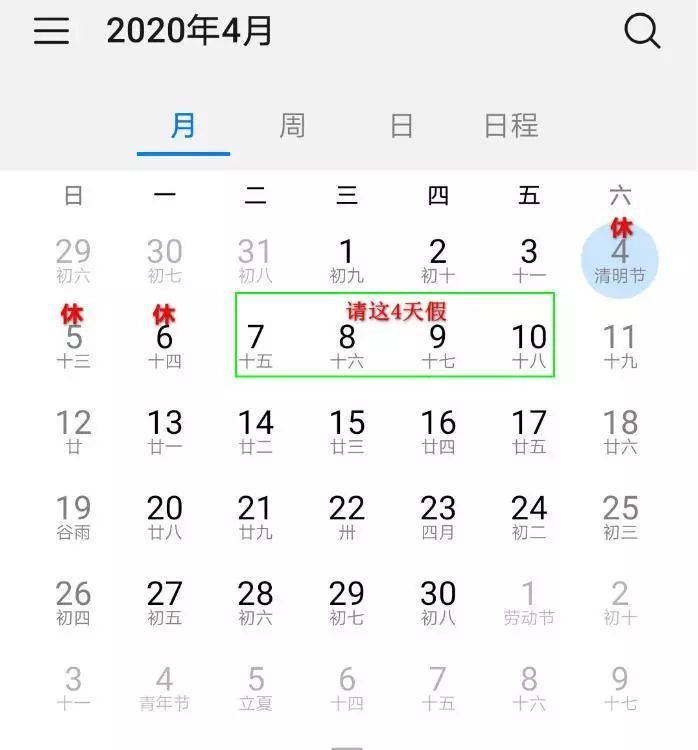This screenshot has height=750, width=698.
Task: Jump to May 1 劳动节 date
Action: pyautogui.click(x=529, y=601)
